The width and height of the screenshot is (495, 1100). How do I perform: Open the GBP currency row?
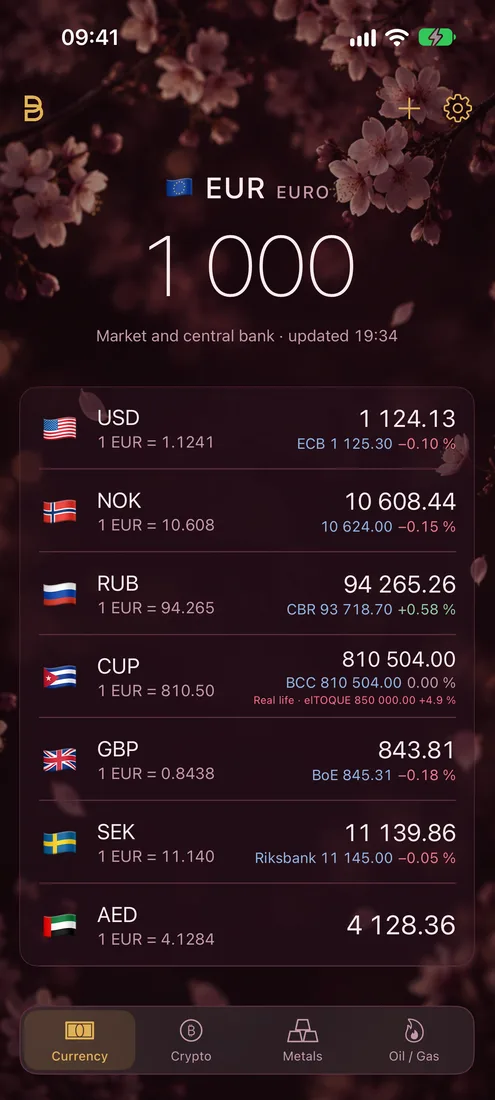point(248,760)
